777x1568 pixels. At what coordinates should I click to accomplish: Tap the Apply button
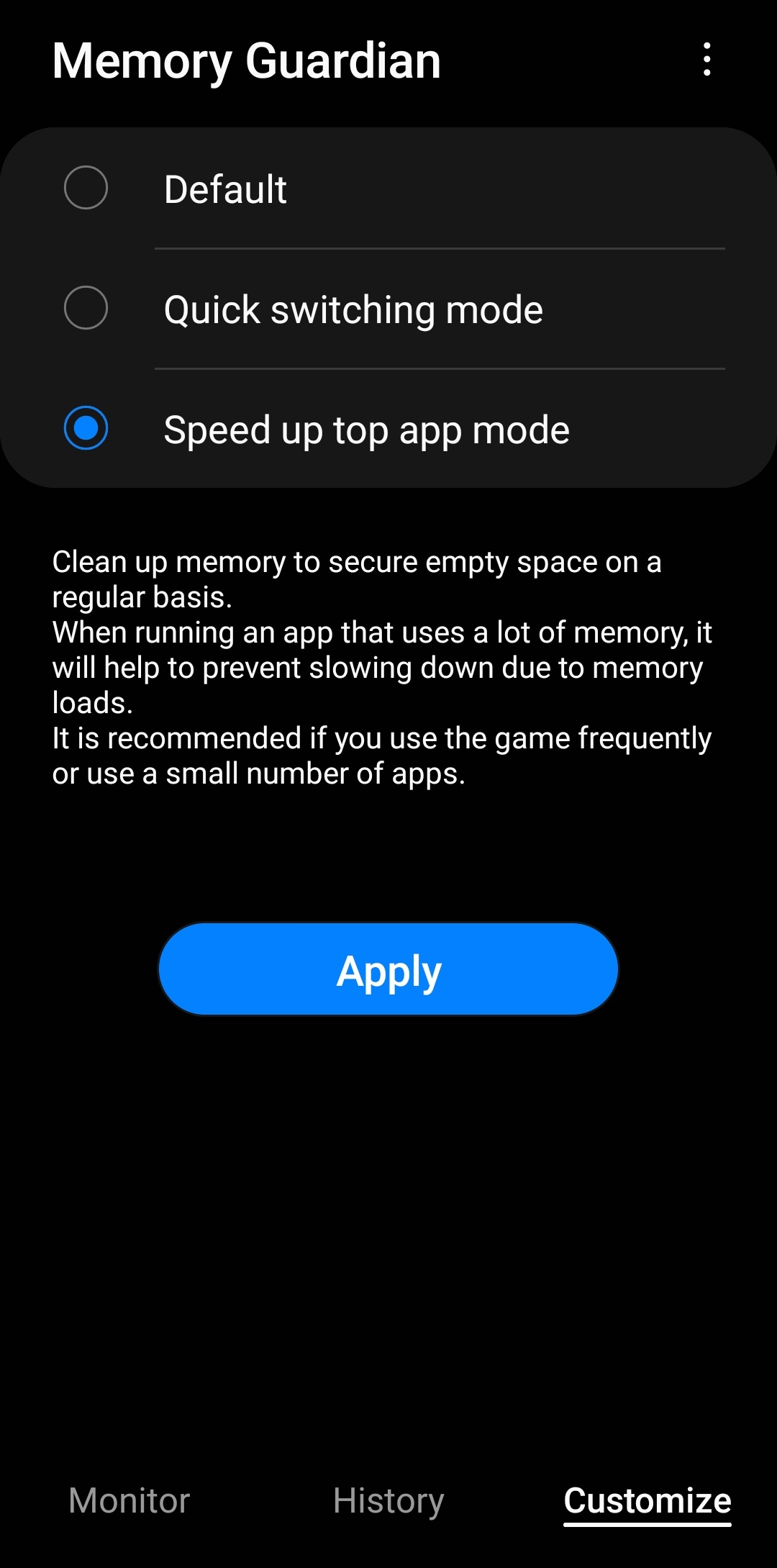click(x=388, y=969)
